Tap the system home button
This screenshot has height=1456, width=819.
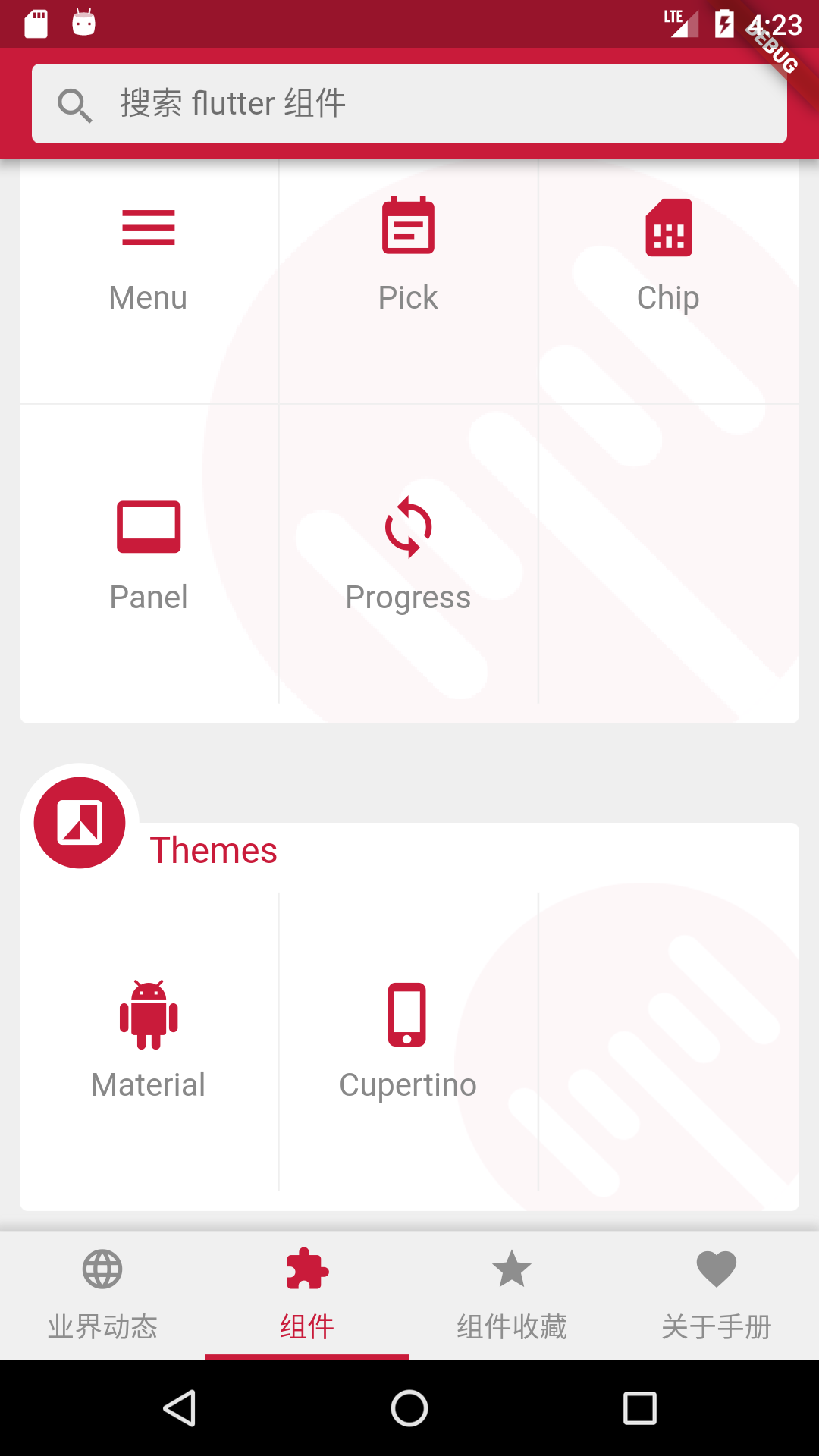[x=409, y=1408]
